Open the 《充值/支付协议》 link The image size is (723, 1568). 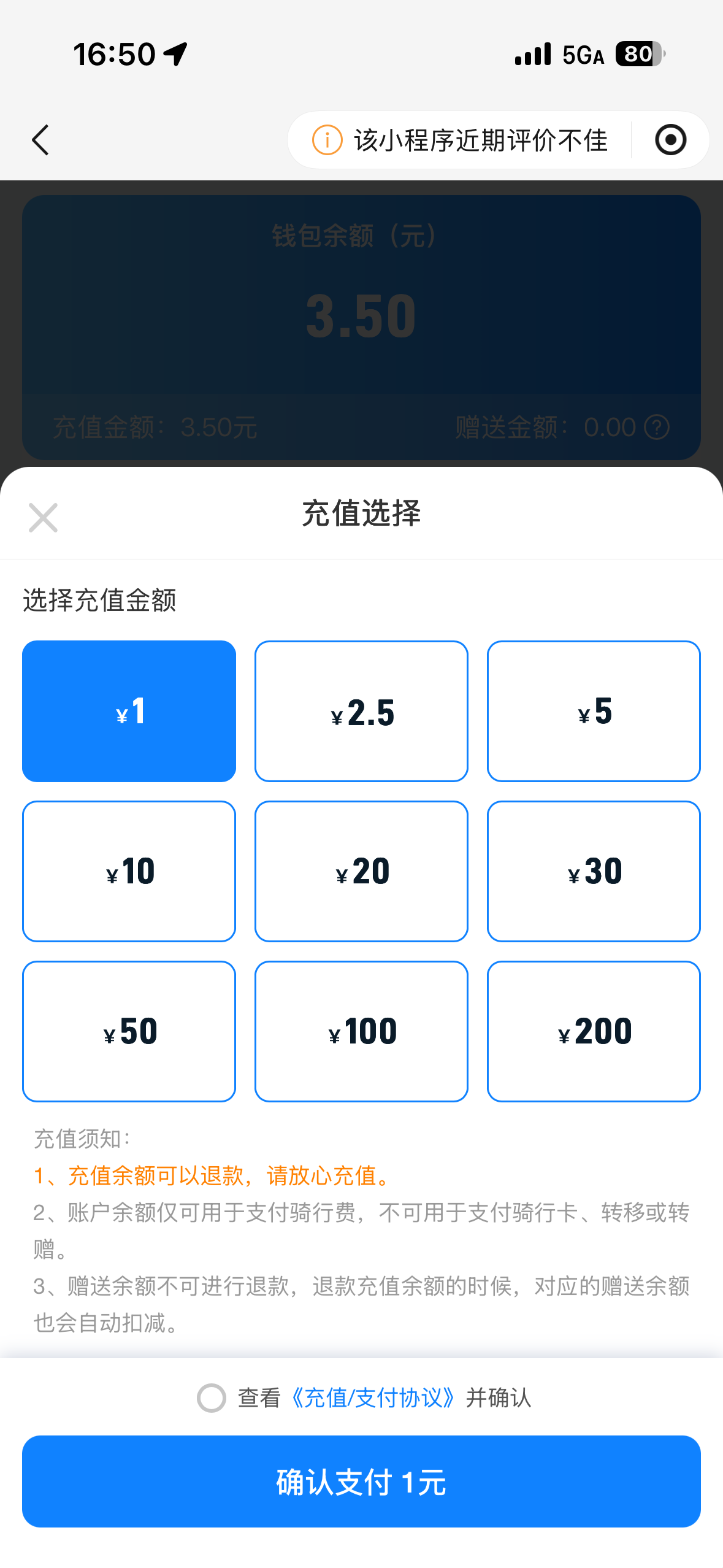click(x=372, y=1398)
